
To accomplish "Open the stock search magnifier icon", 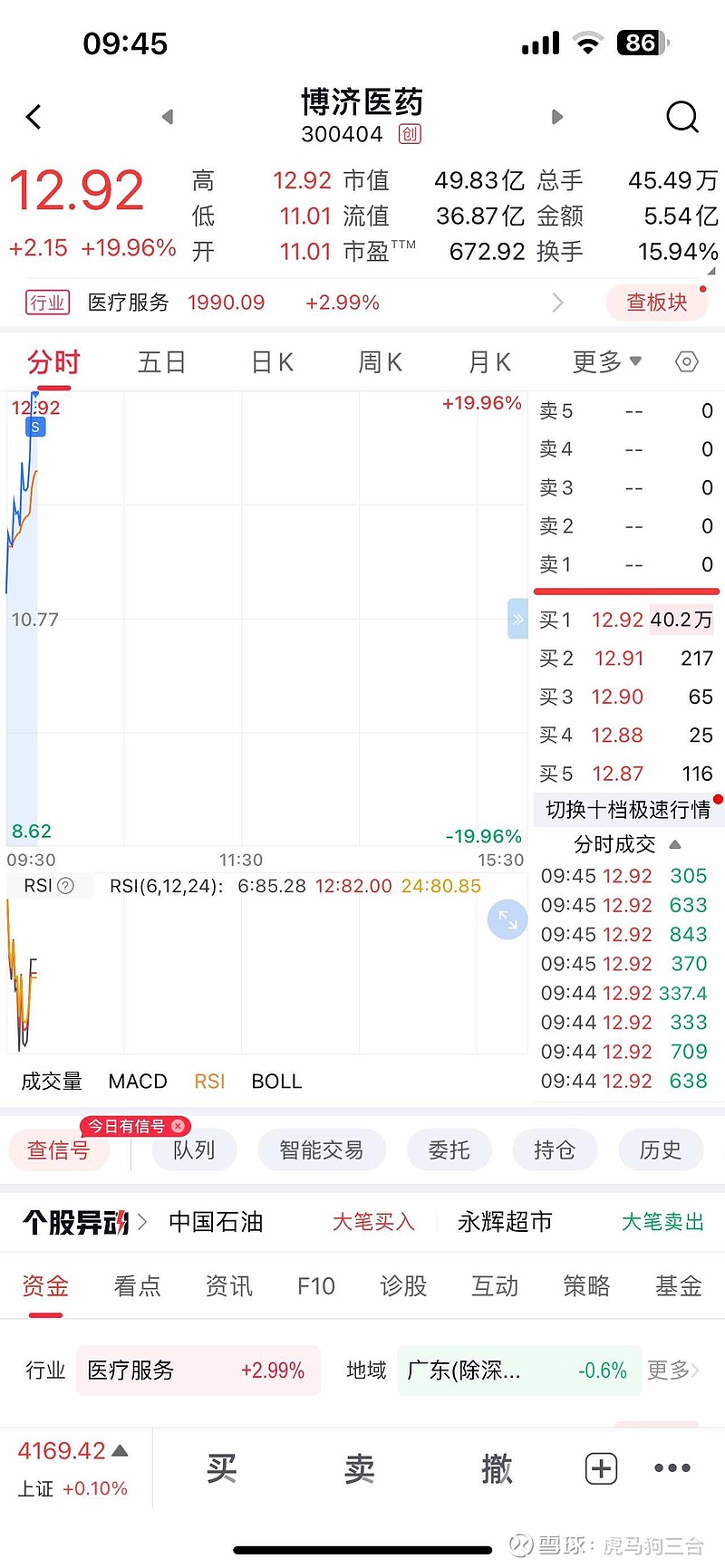I will [681, 116].
